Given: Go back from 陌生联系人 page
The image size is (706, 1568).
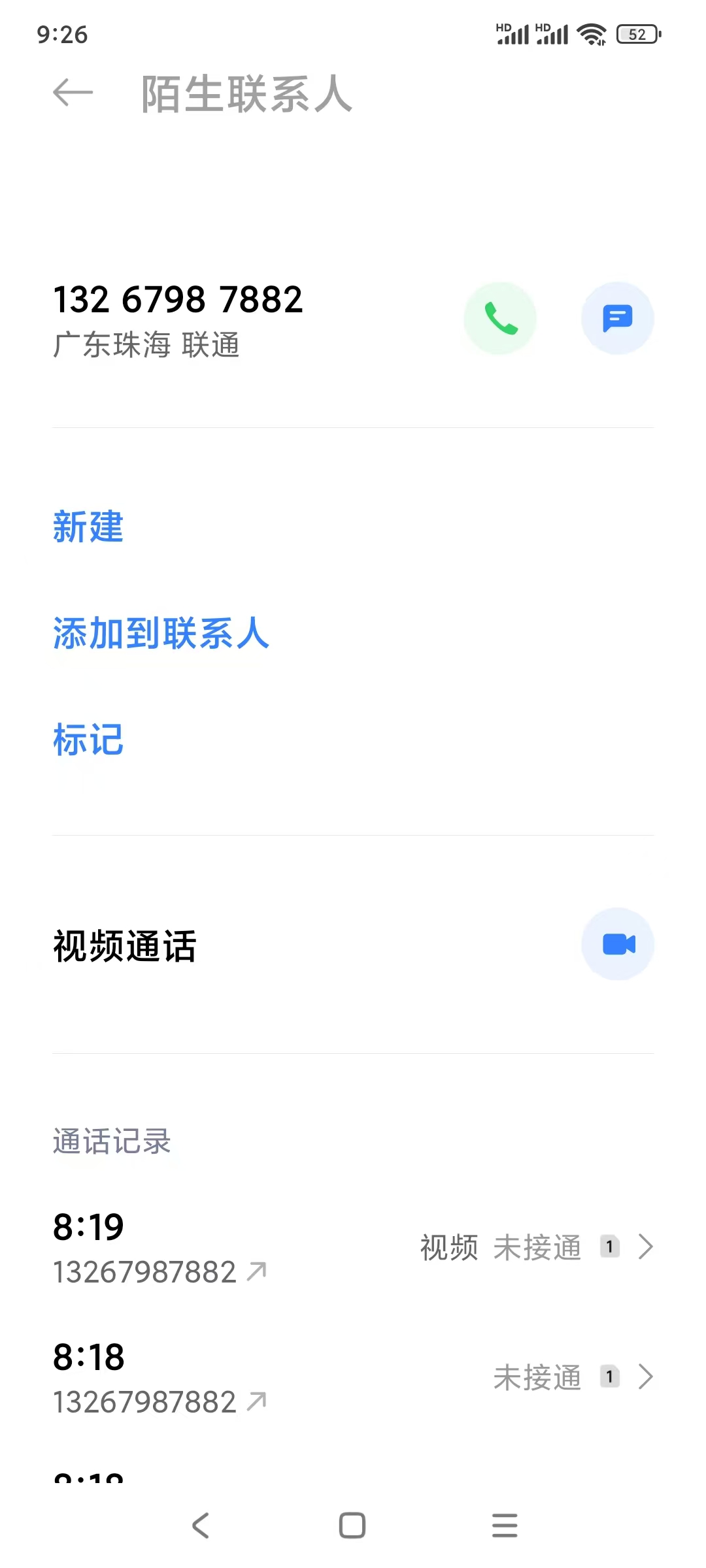Looking at the screenshot, I should point(73,93).
